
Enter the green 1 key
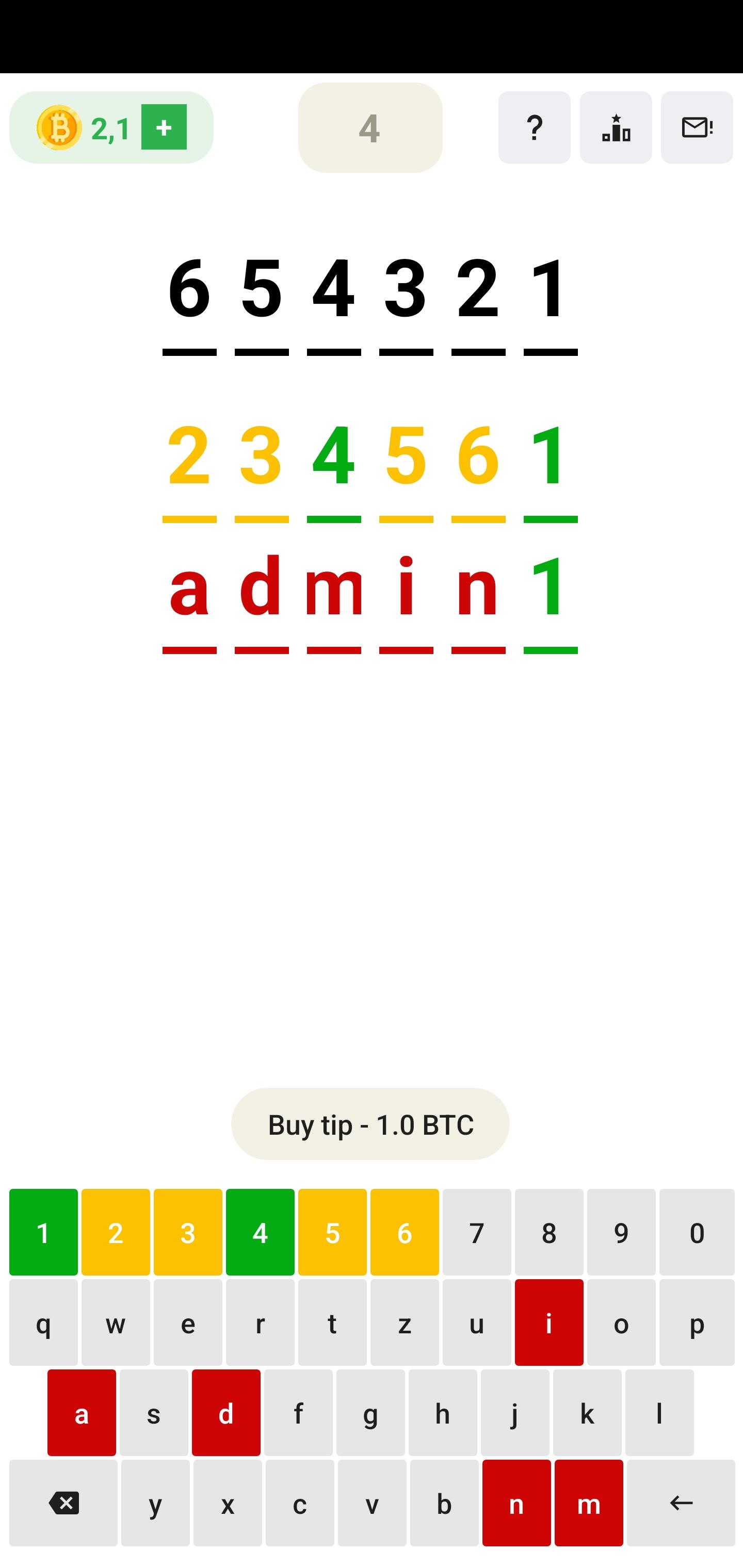[x=43, y=1233]
